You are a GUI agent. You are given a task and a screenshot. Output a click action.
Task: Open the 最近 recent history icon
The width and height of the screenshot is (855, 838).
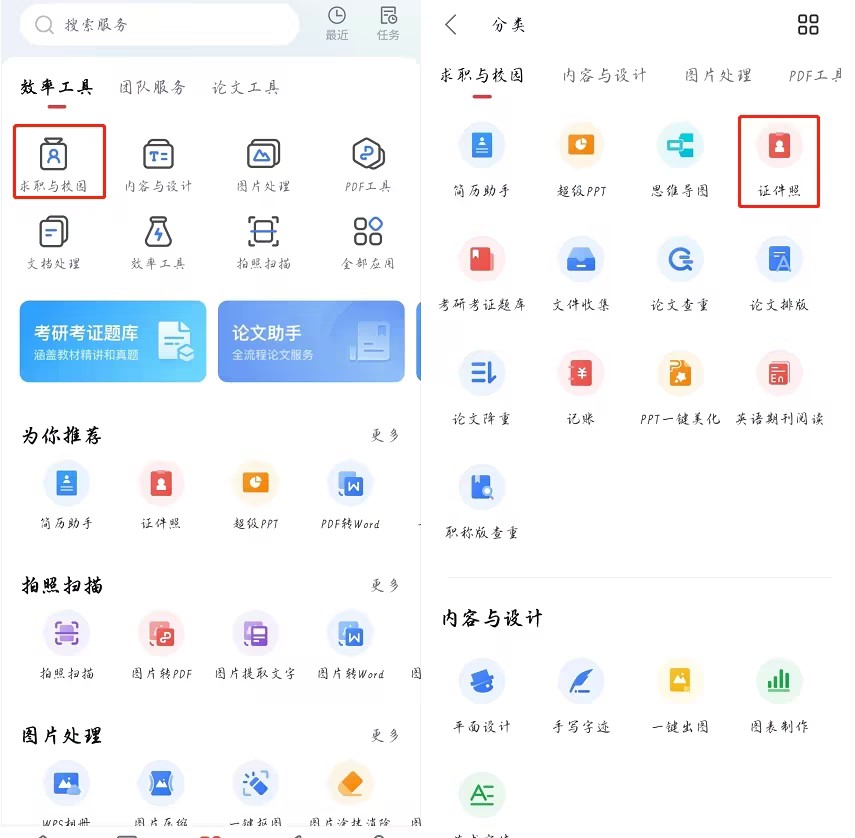tap(337, 23)
